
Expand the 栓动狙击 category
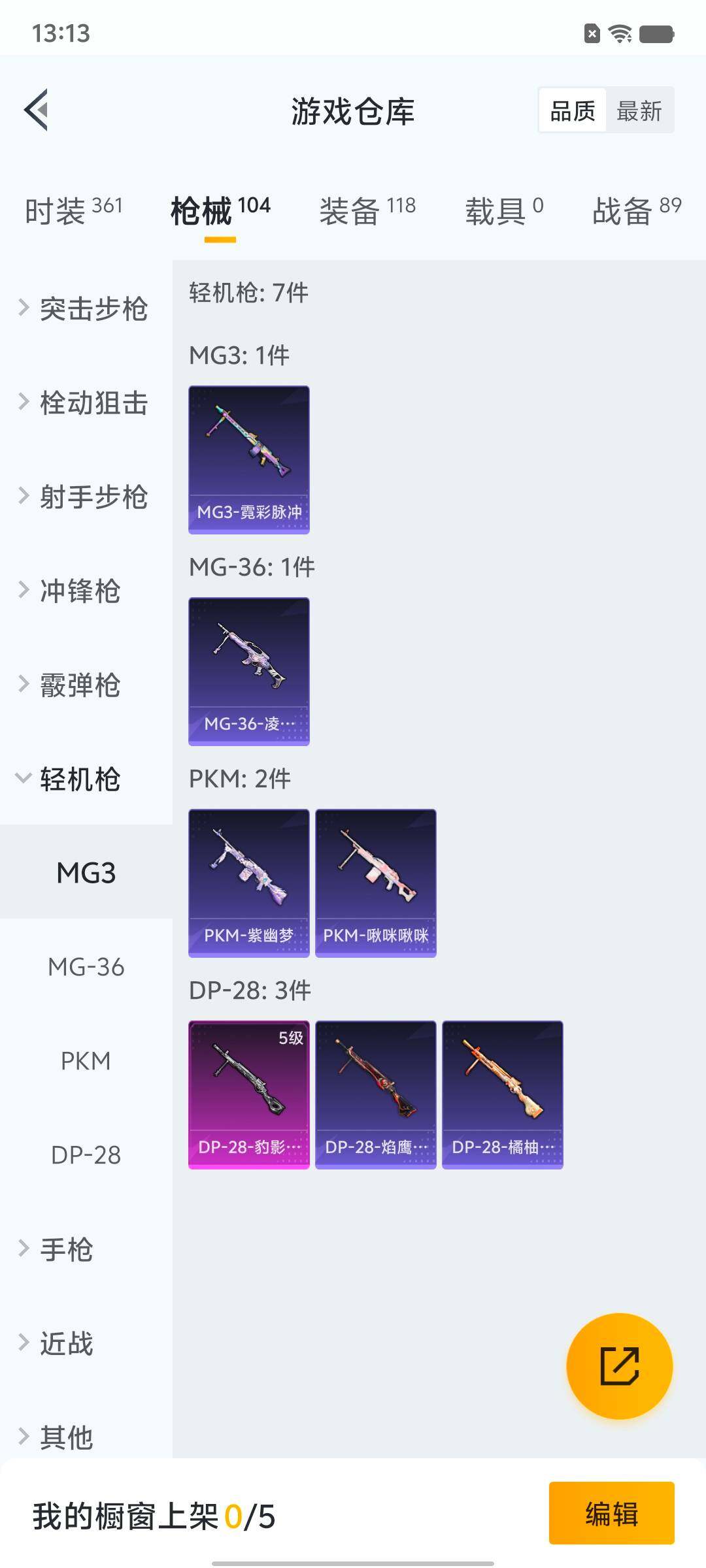point(85,403)
